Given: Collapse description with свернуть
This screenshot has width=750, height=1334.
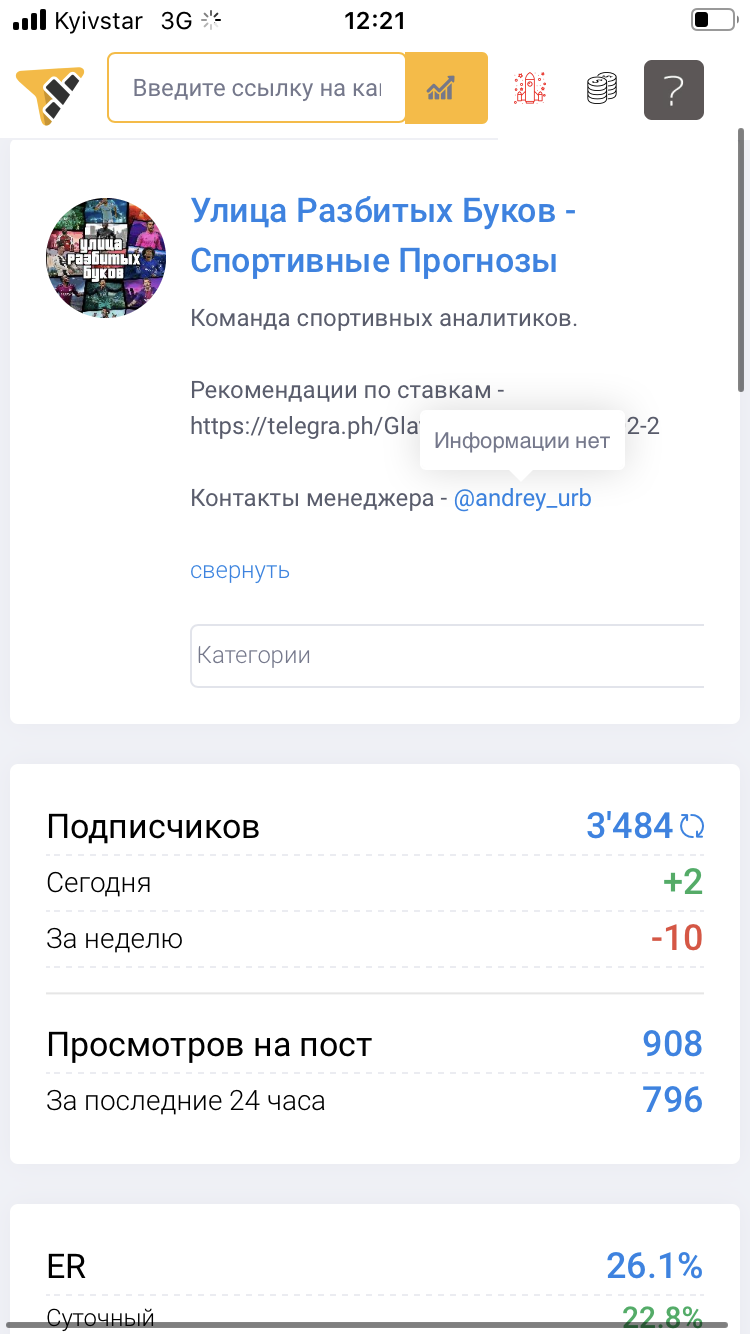Looking at the screenshot, I should click(x=240, y=570).
